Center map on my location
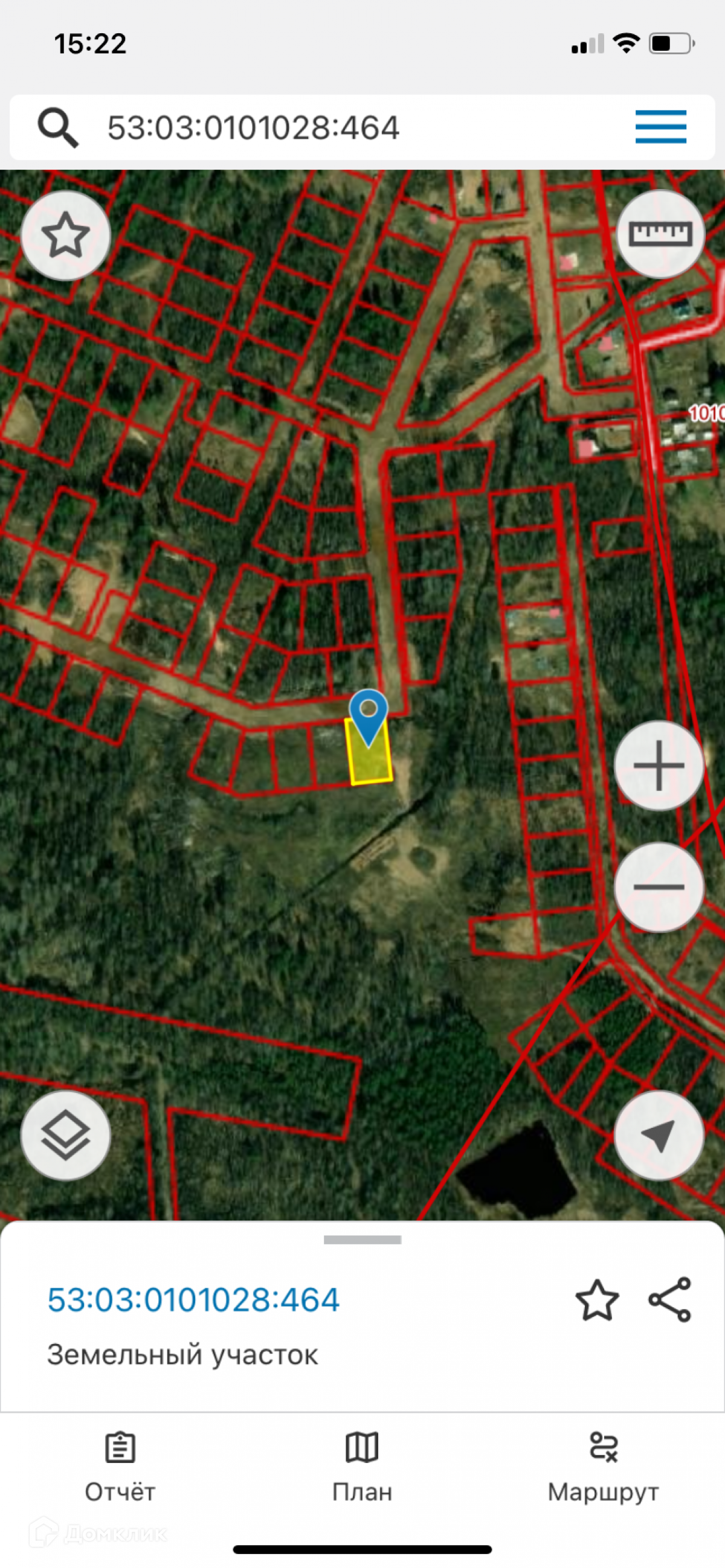725x1568 pixels. click(x=659, y=1136)
